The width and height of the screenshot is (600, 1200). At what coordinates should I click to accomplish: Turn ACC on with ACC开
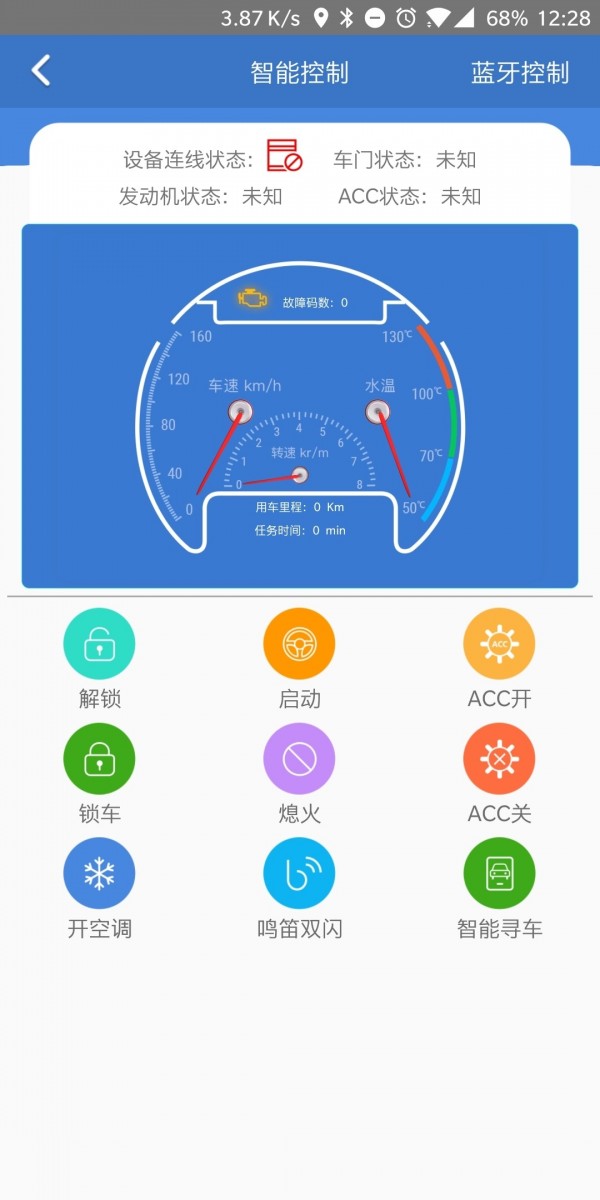click(499, 645)
